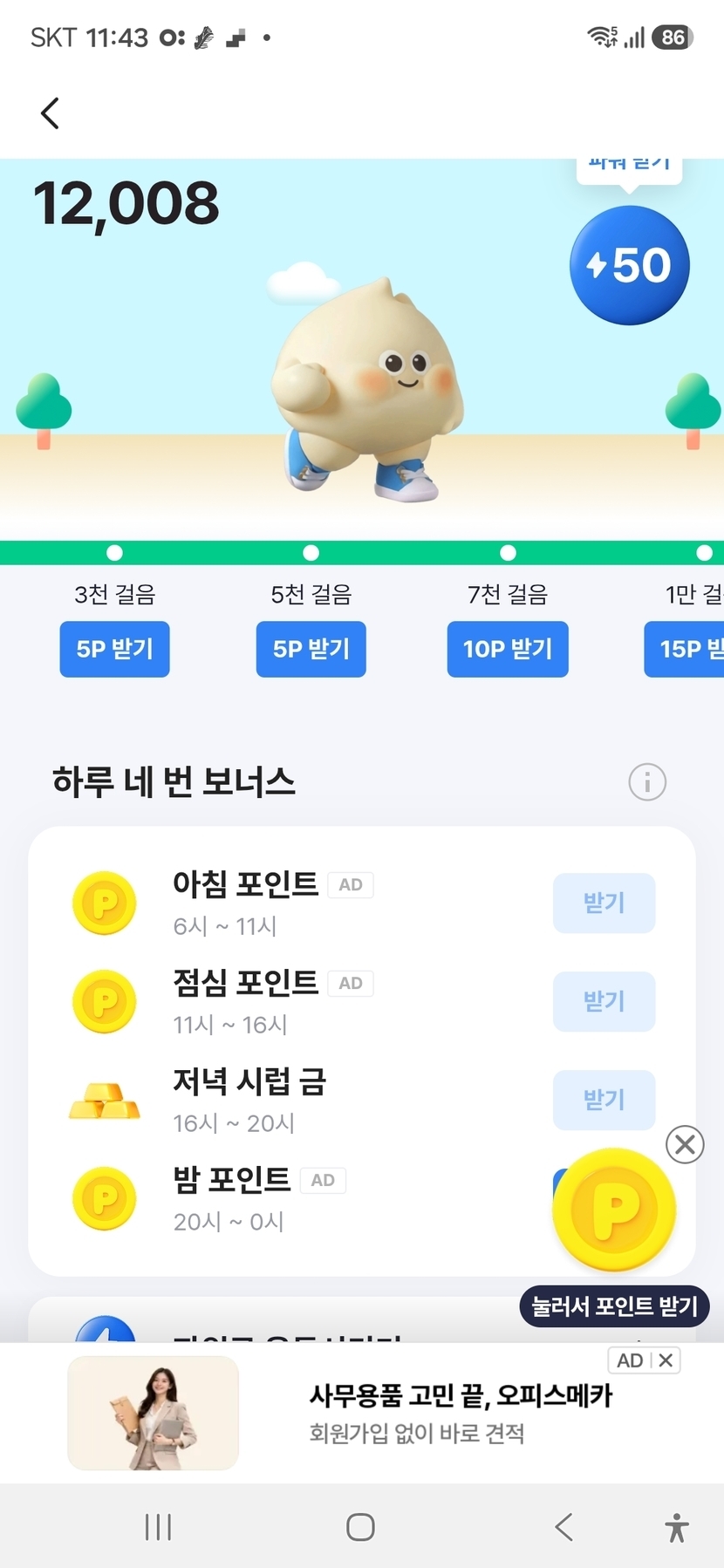
Task: Claim 10P reward for 7천 걸음
Action: point(508,649)
